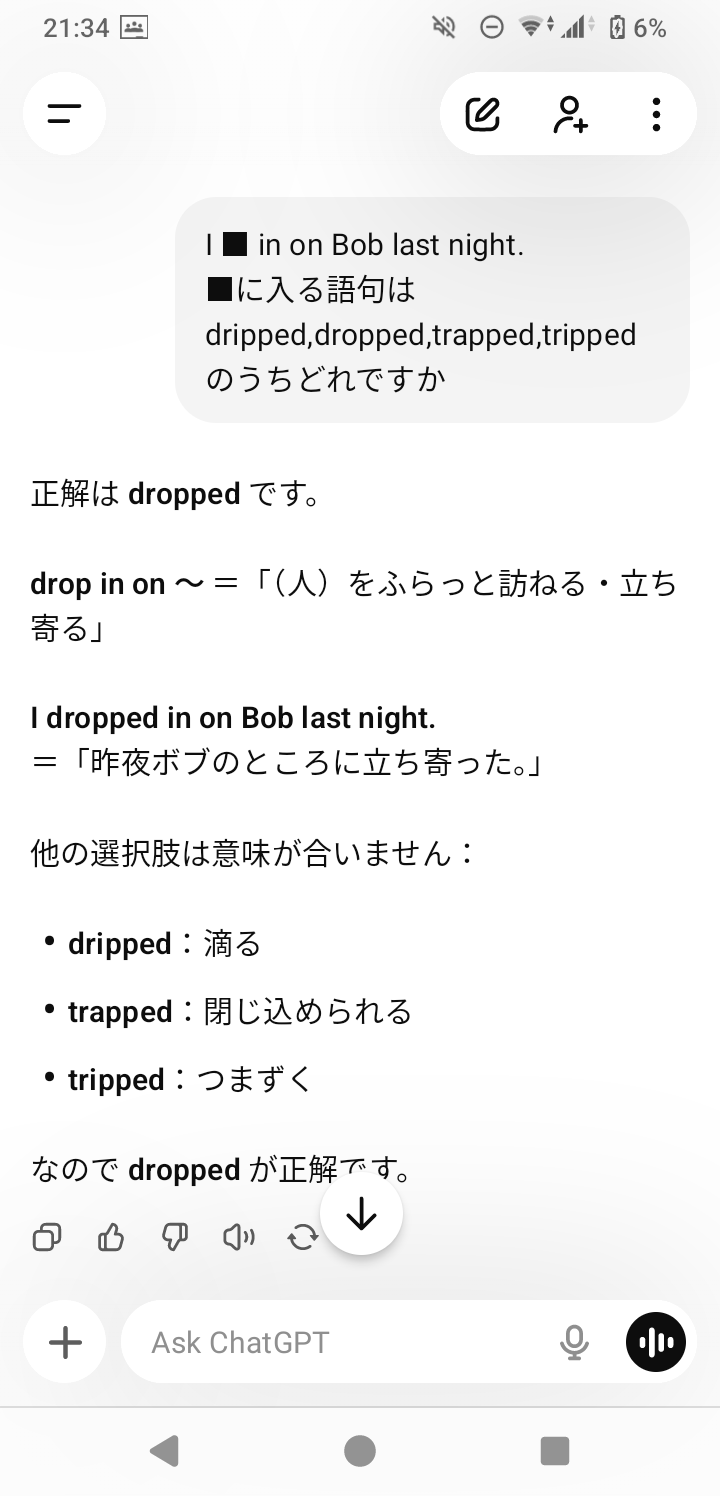
Task: Tap the plus attachment button
Action: click(65, 1342)
